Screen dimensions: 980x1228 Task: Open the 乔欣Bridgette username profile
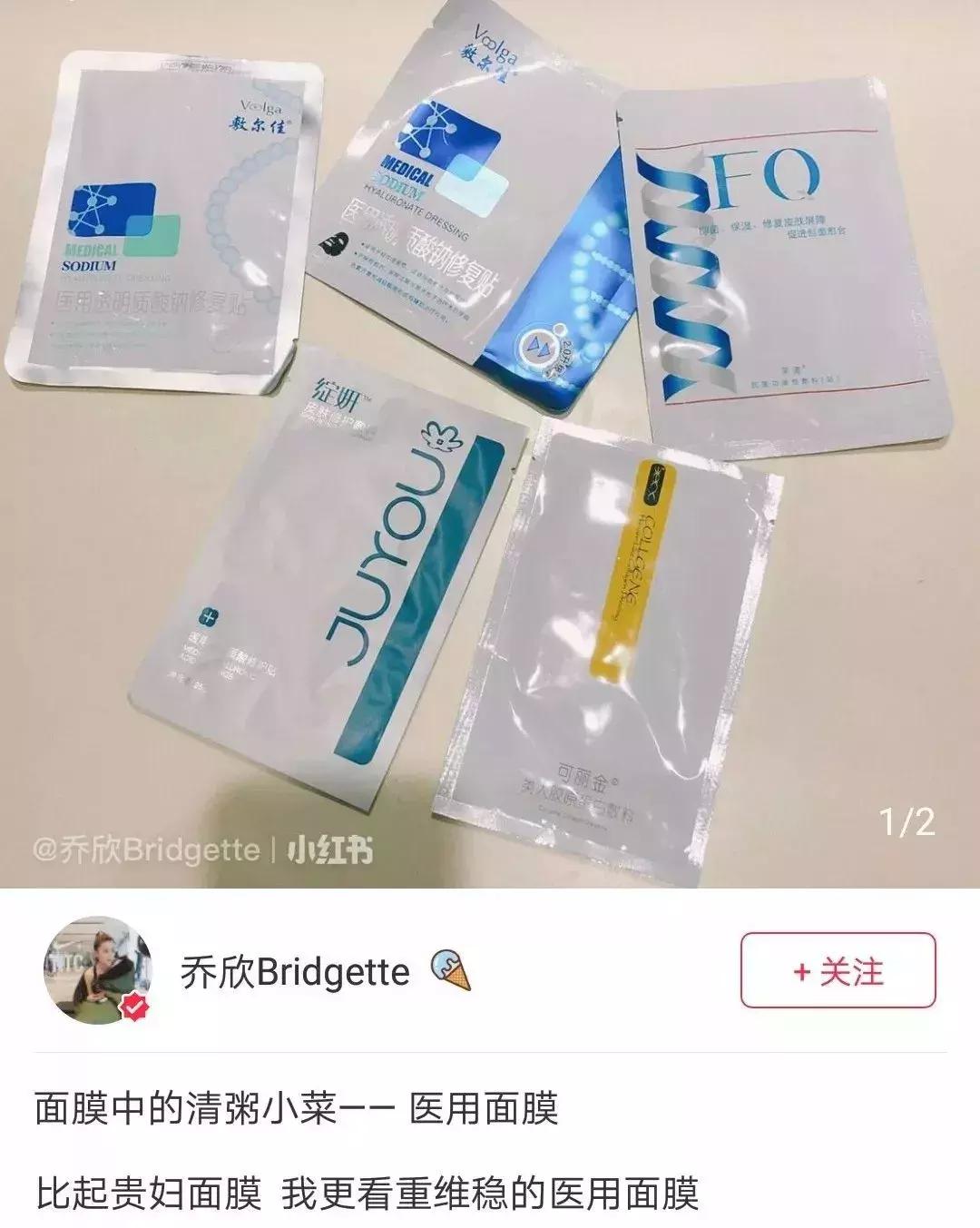coord(295,972)
